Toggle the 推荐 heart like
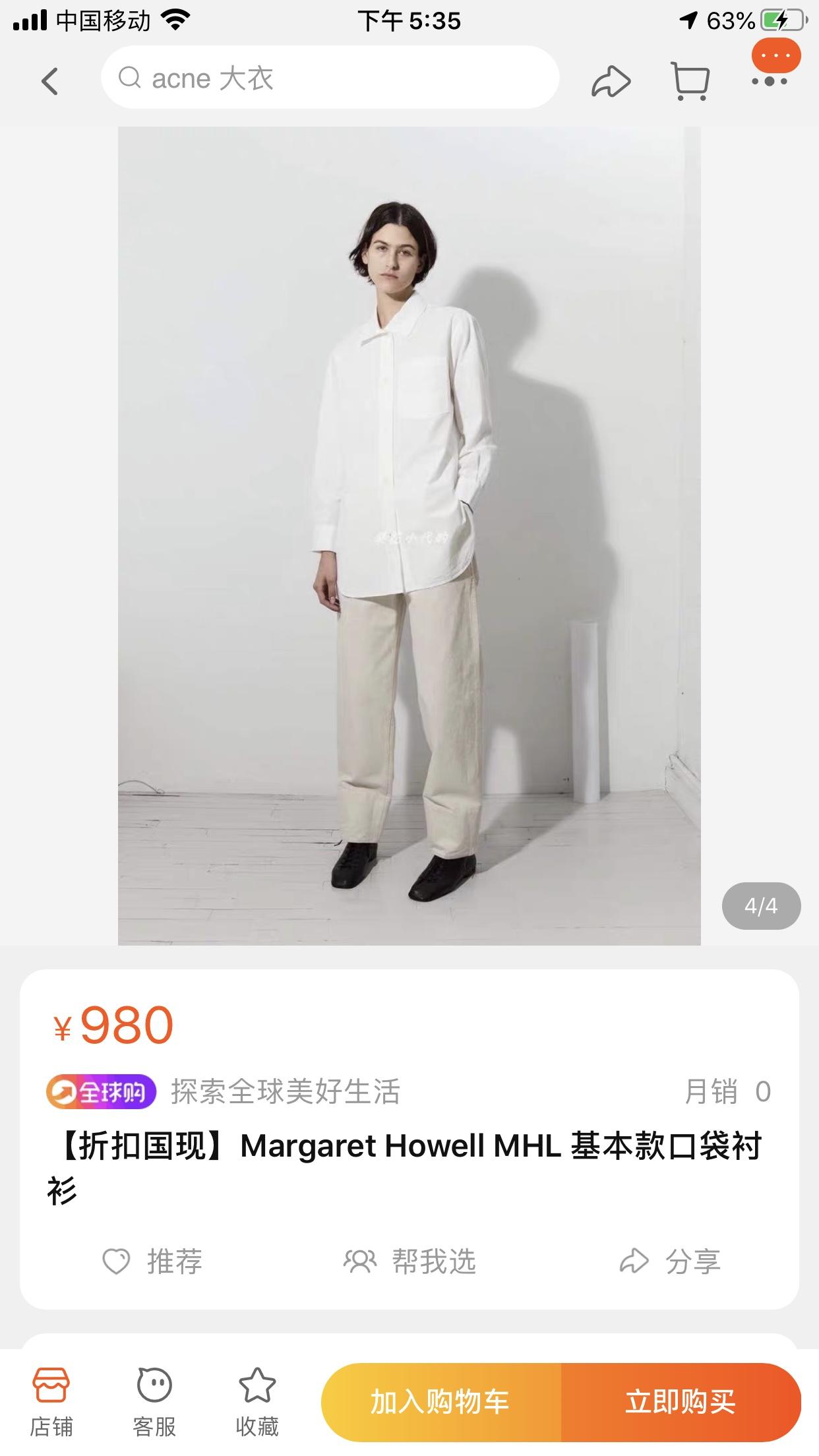Viewport: 819px width, 1456px height. tap(118, 1261)
